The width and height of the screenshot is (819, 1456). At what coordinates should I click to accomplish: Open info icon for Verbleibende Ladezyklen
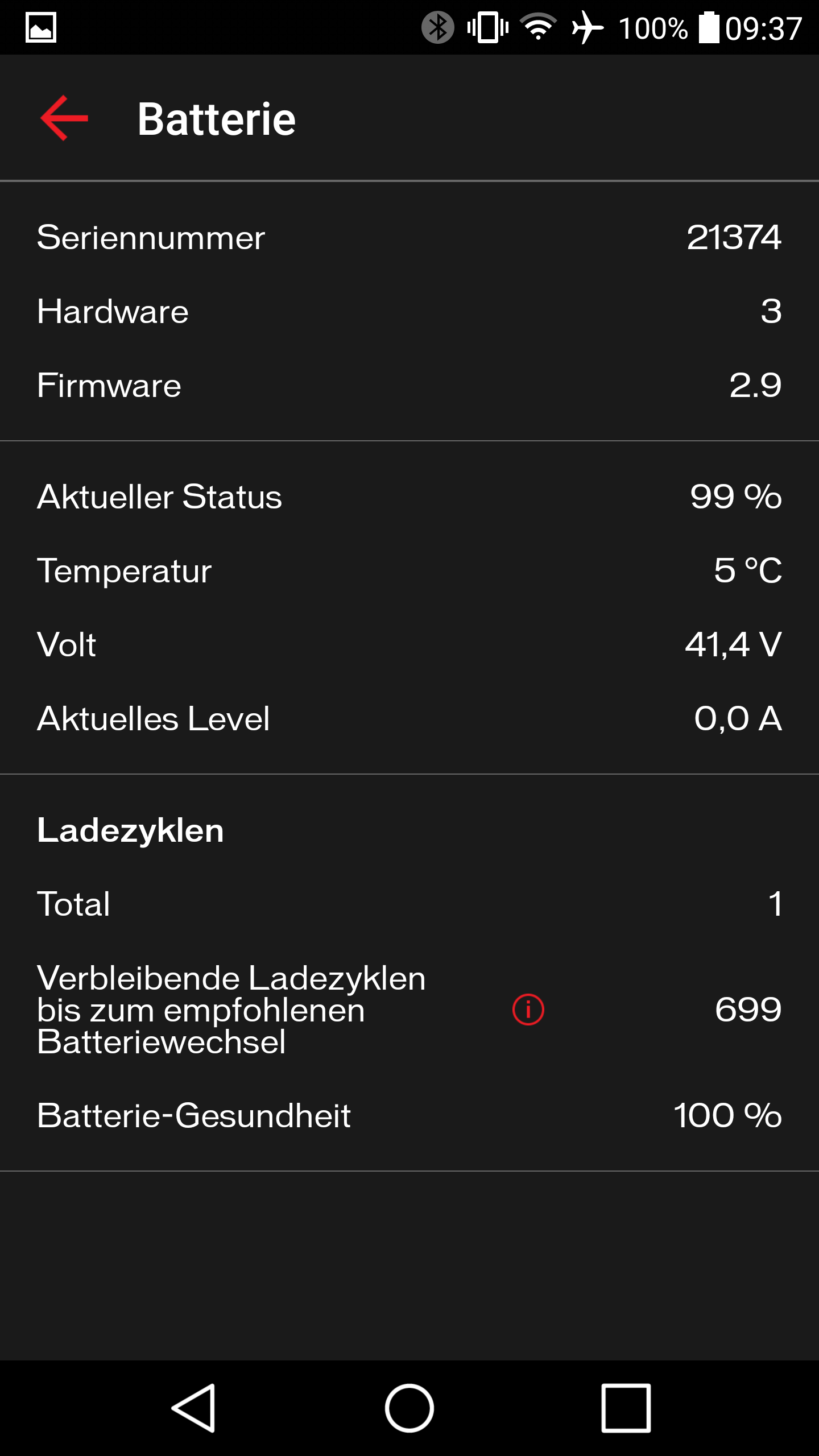pos(528,1010)
